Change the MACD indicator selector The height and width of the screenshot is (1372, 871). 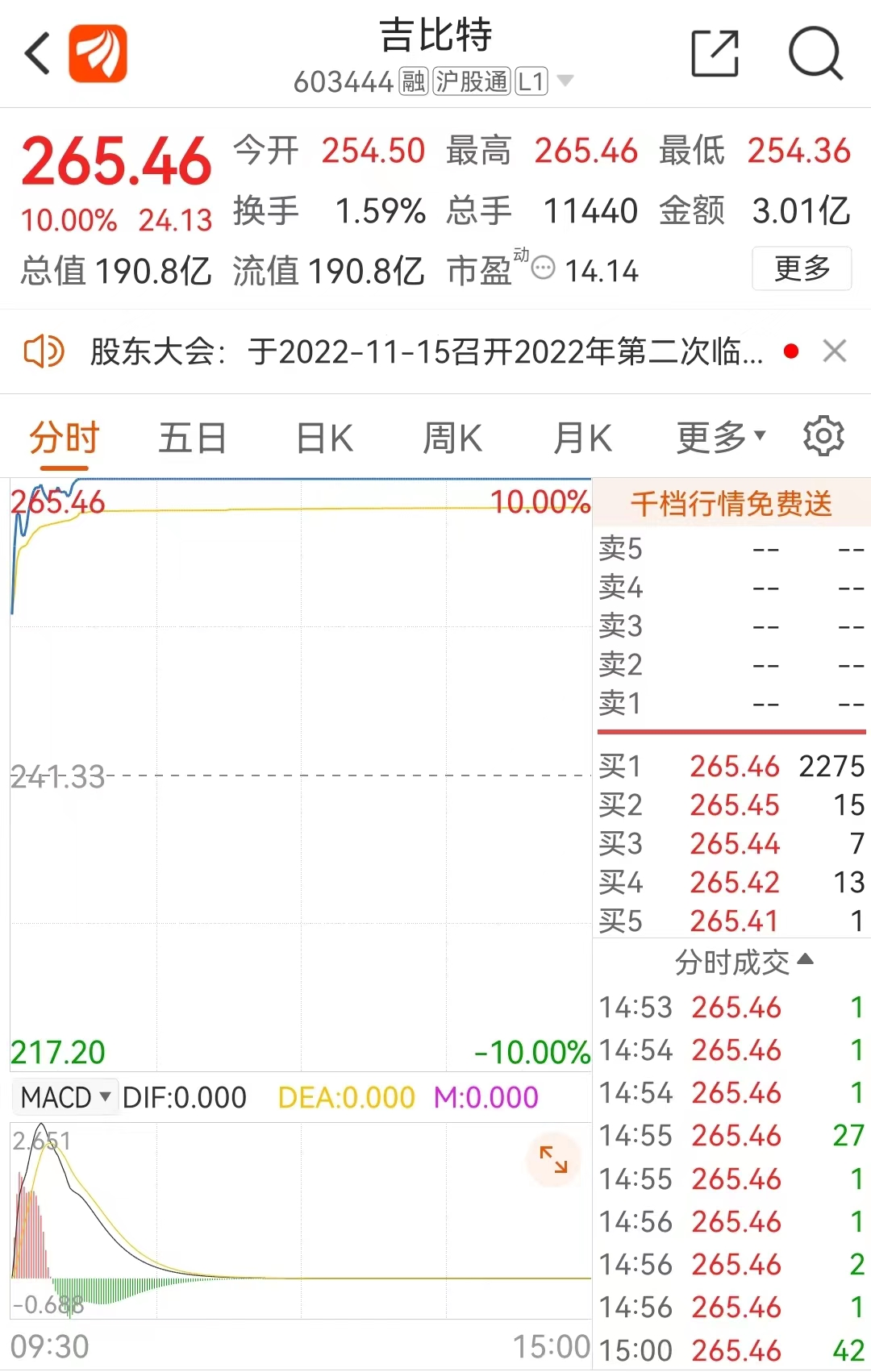[x=65, y=1097]
